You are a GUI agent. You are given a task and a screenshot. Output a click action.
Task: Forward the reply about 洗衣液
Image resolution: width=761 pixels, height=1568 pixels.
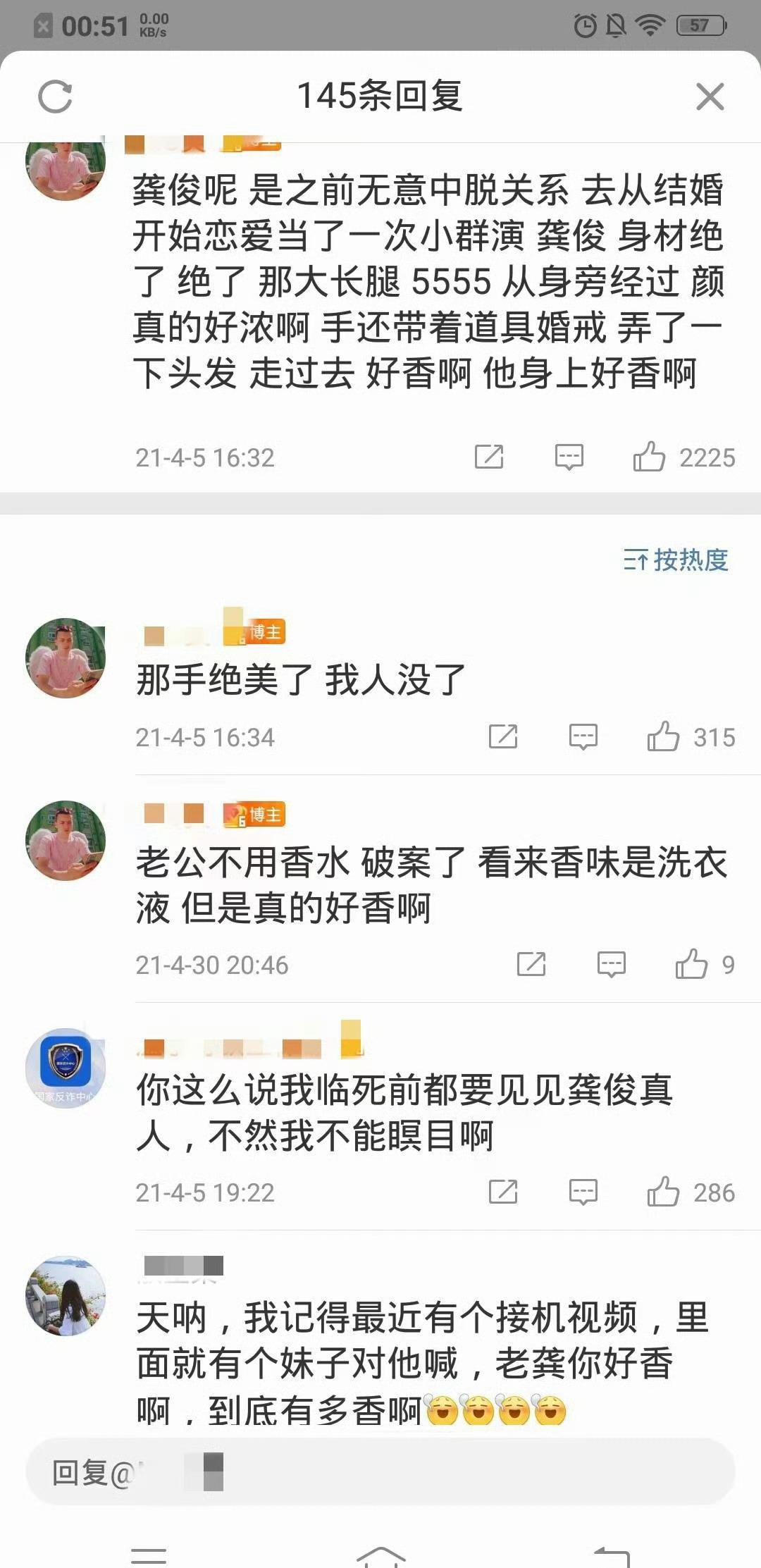[x=531, y=964]
